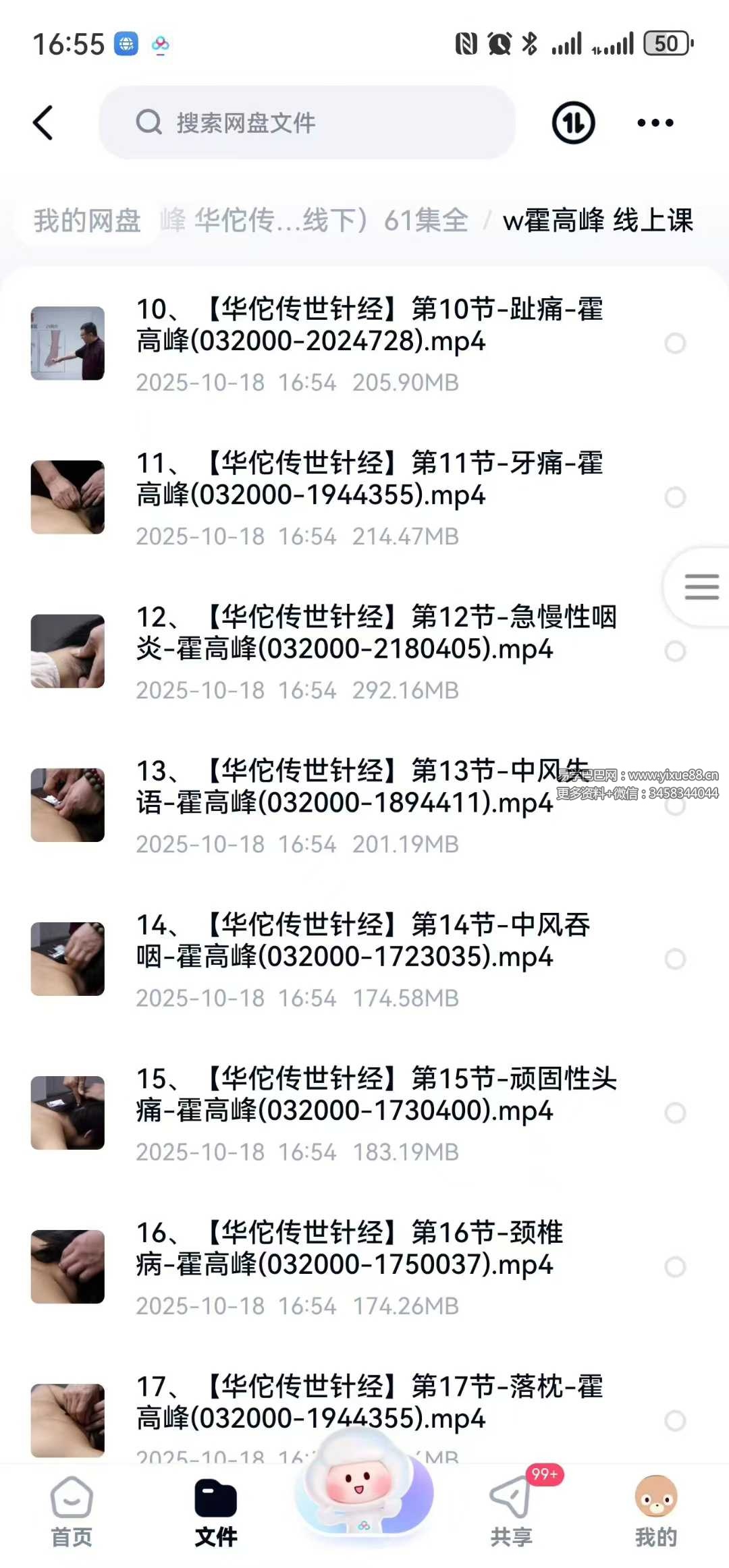The height and width of the screenshot is (1568, 729).
Task: Open the transfer list icon
Action: point(573,123)
